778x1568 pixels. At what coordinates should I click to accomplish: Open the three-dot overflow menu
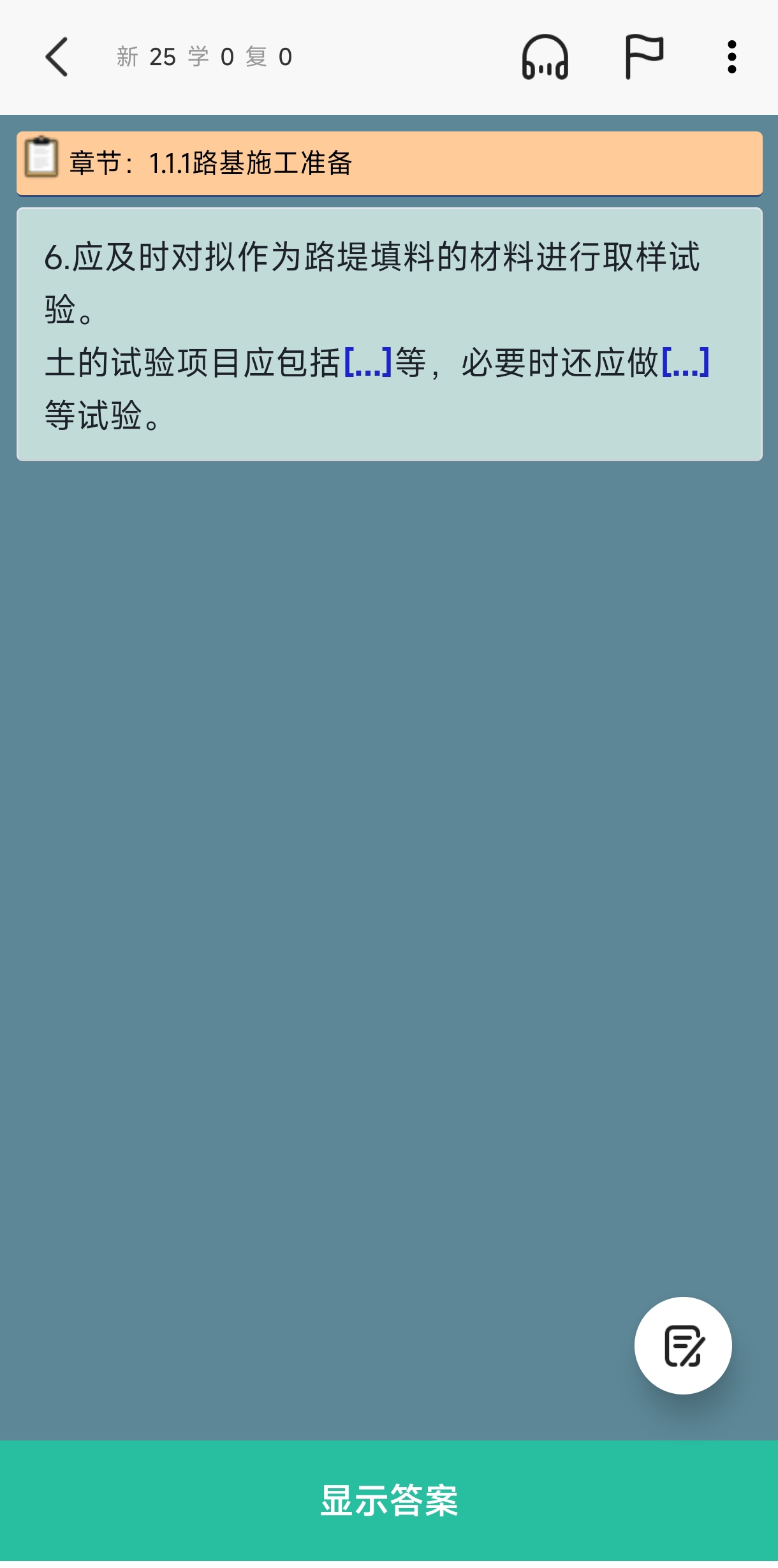732,57
